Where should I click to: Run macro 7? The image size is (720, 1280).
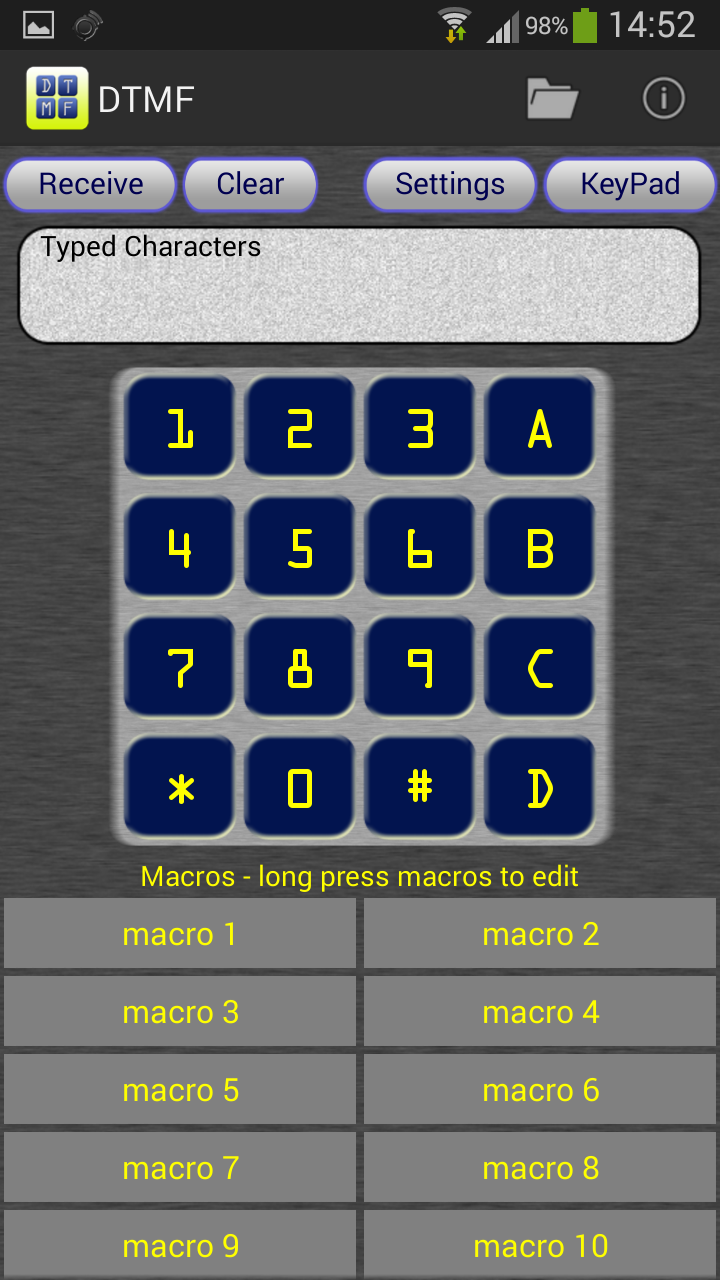[180, 1168]
